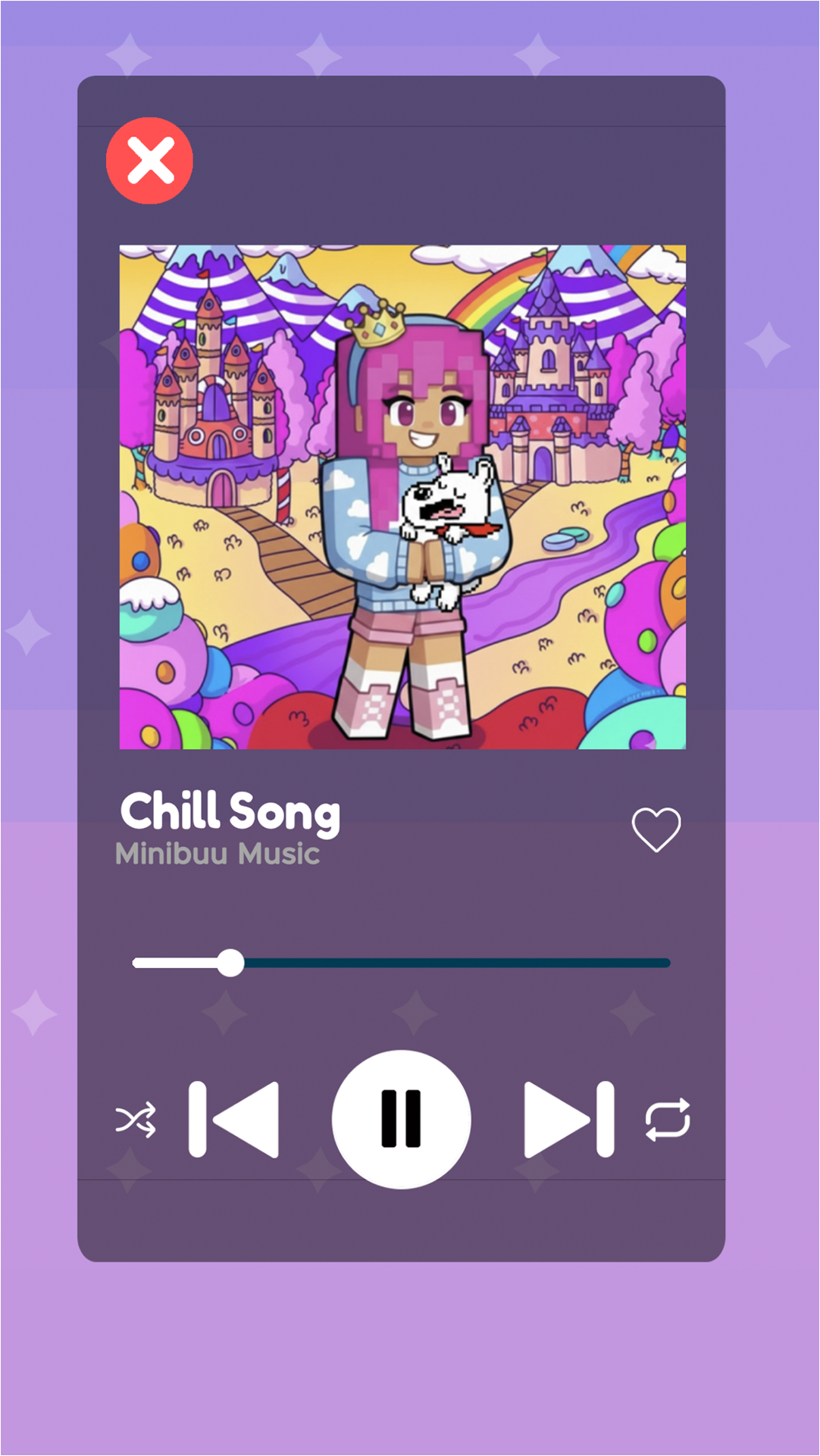Skip to the next track
The height and width of the screenshot is (1456, 820).
[x=569, y=1119]
